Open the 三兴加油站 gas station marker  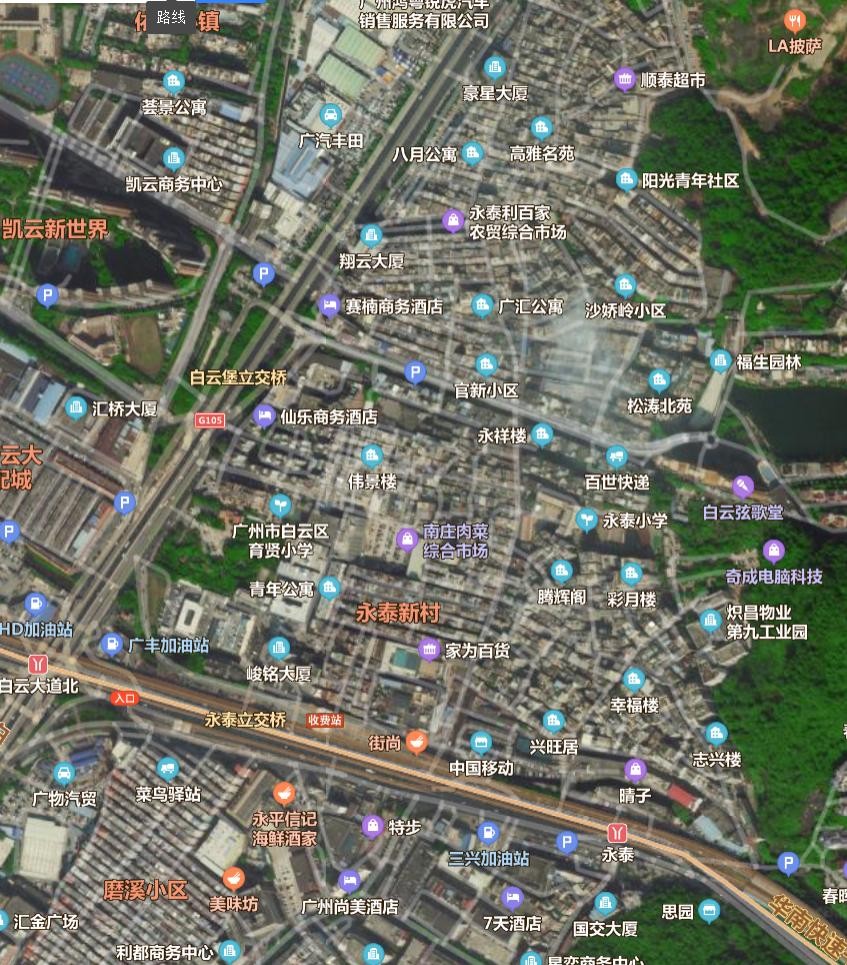coord(488,833)
